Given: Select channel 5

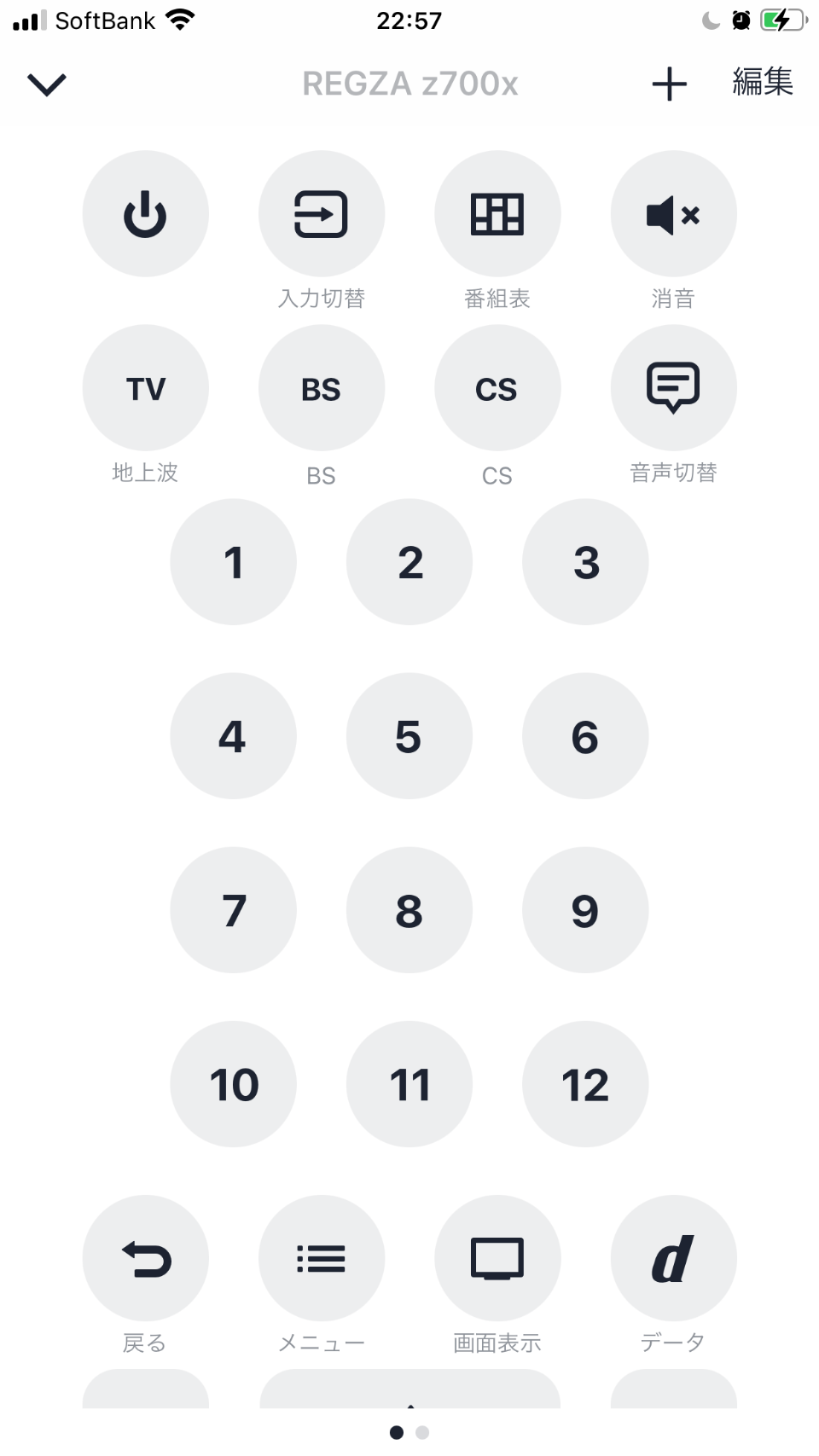Looking at the screenshot, I should [409, 736].
